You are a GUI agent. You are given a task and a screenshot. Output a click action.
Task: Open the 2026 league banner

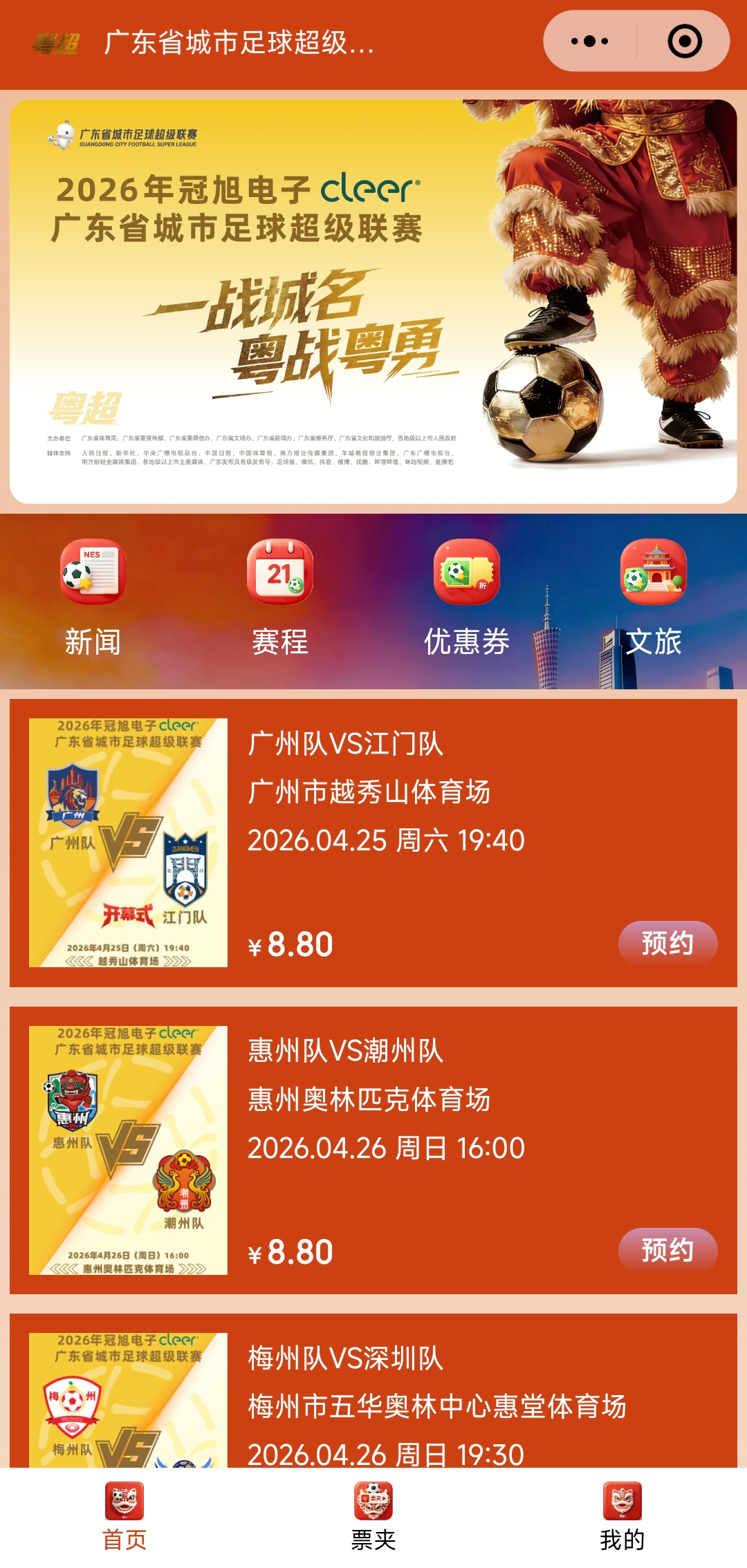pos(373,301)
